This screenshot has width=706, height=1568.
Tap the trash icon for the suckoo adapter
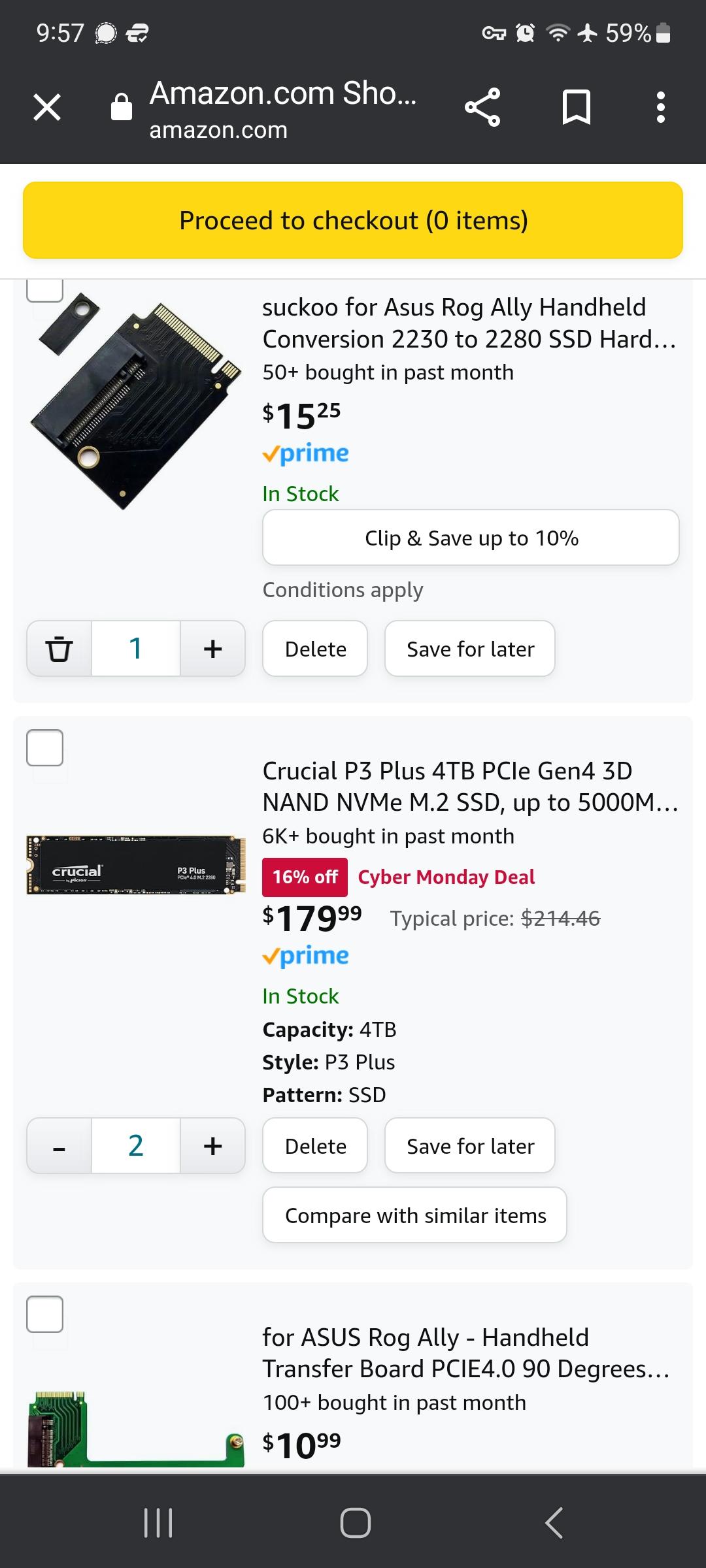58,648
